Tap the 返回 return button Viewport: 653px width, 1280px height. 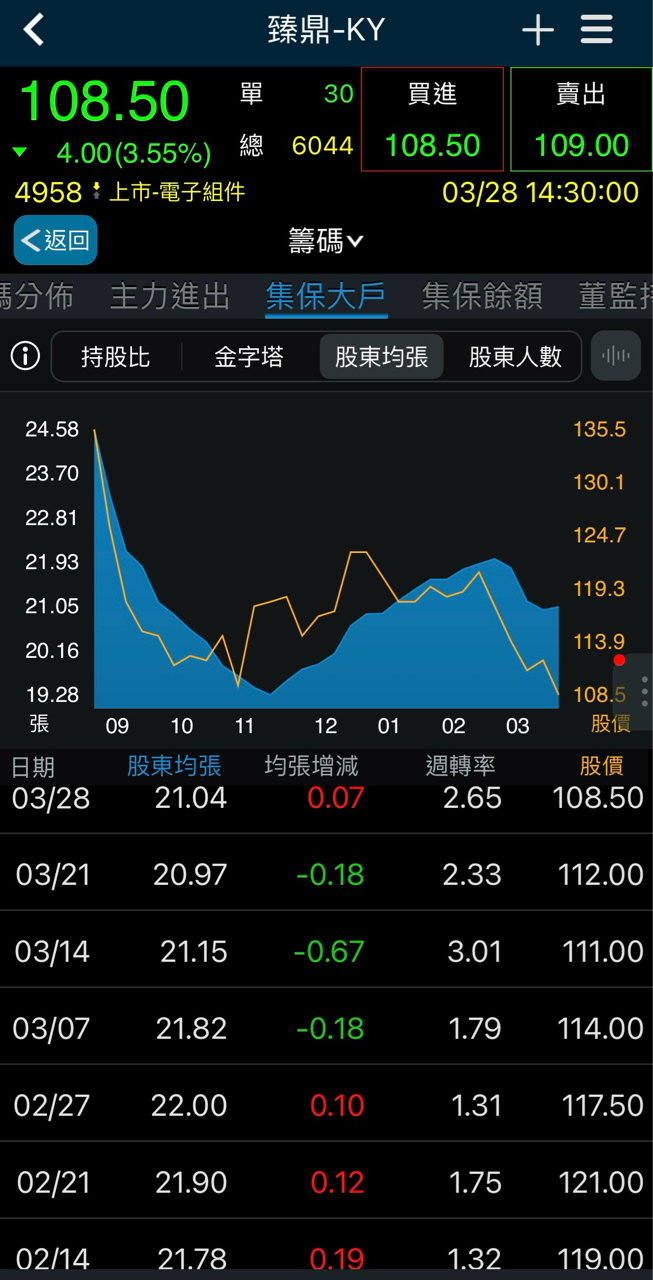[x=55, y=240]
